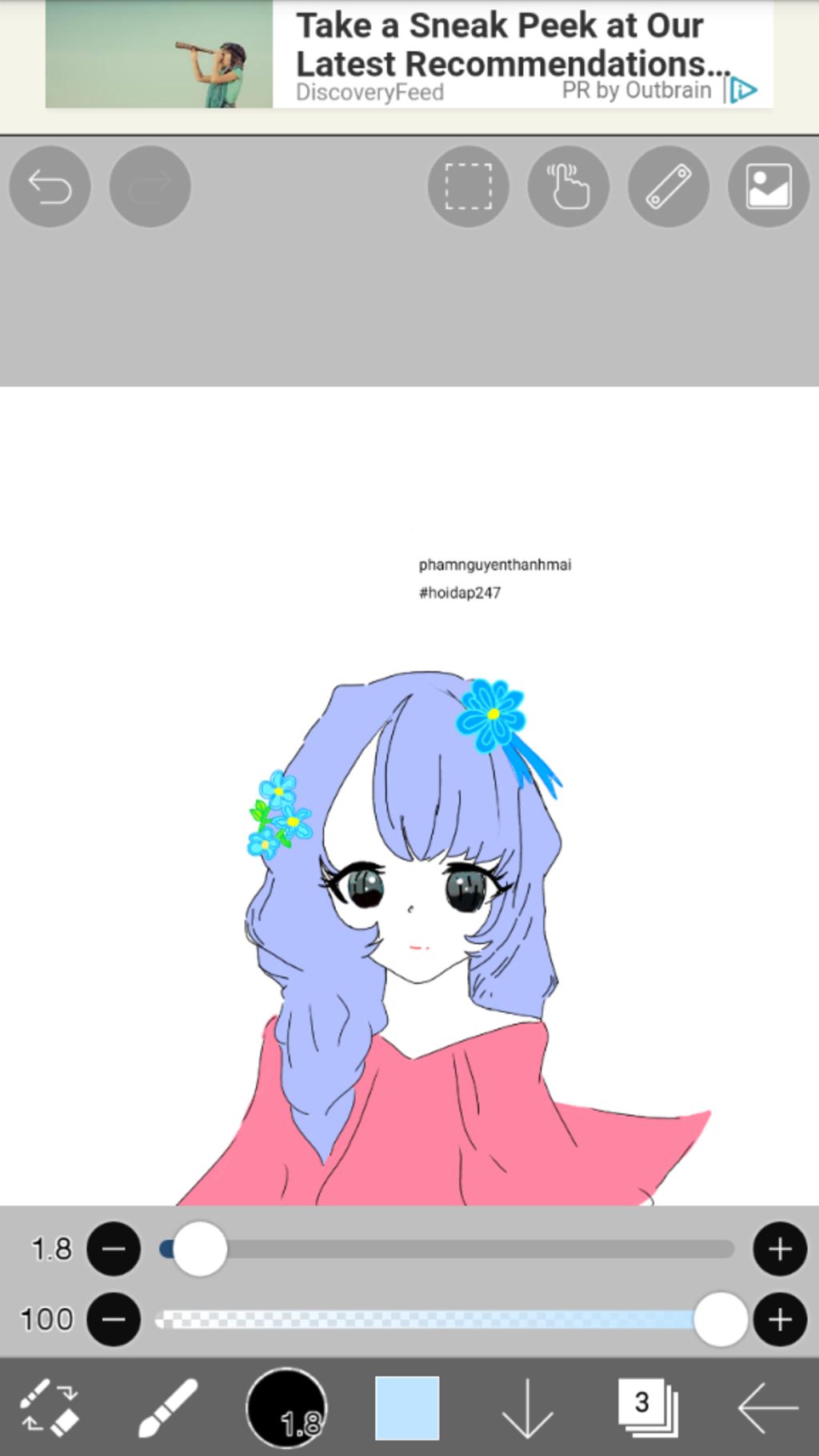Open the ruler tool
Screen dimensions: 819x1456
click(668, 187)
